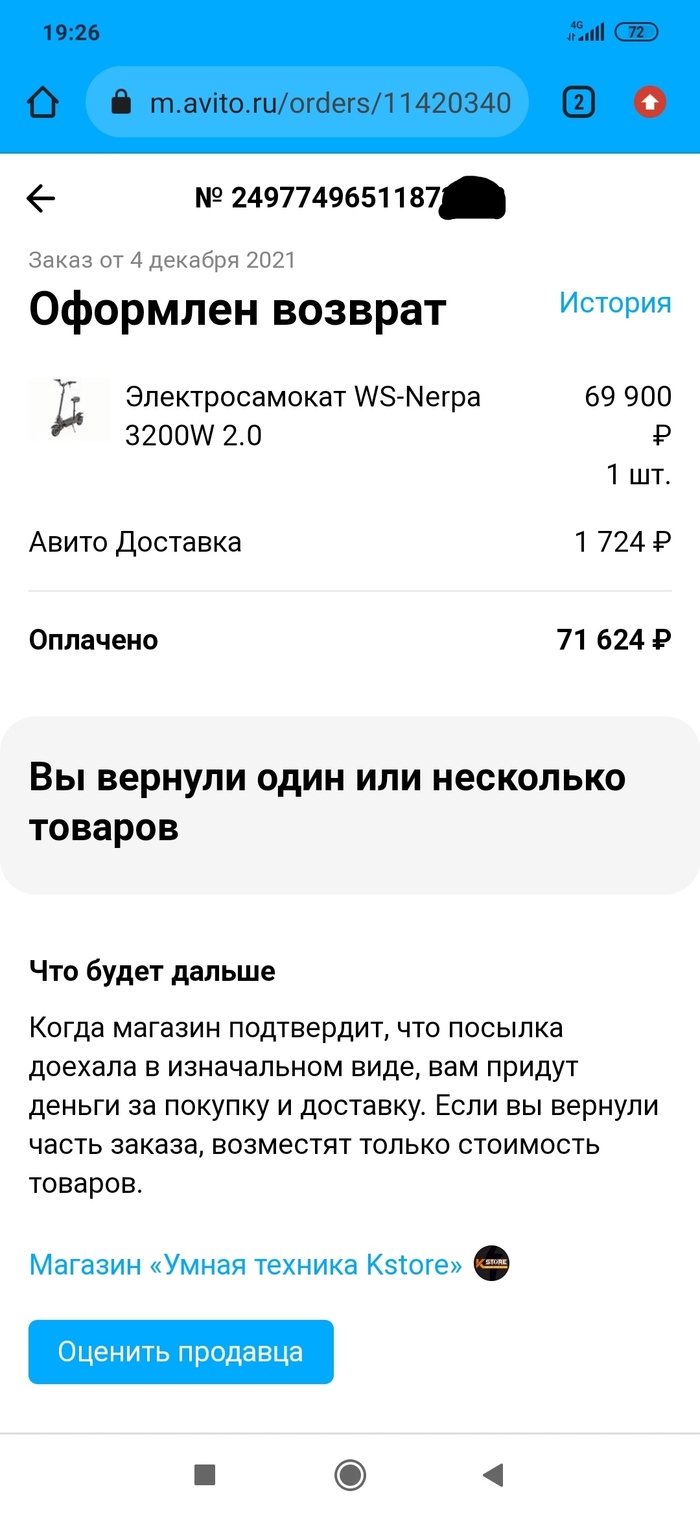Open the browser home page
Screen dimensions: 700x1517
[x=43, y=102]
